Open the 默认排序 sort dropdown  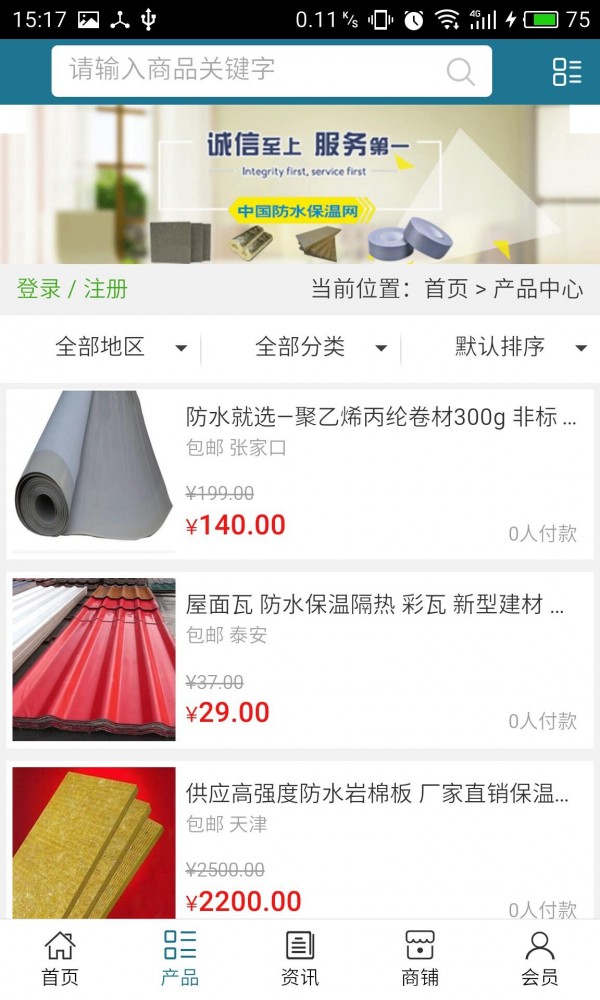[x=520, y=347]
